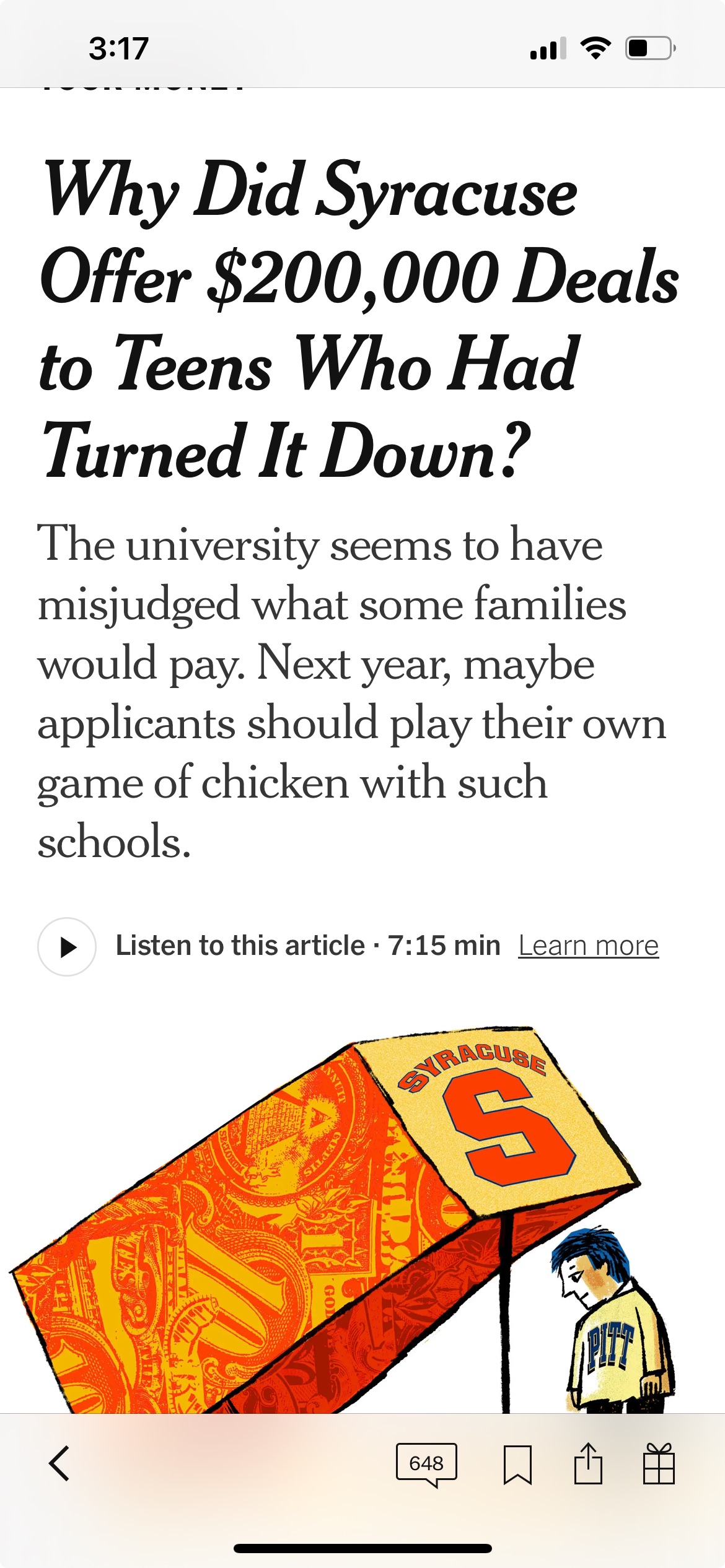Play the article audio
Image resolution: width=725 pixels, height=1568 pixels.
click(67, 947)
